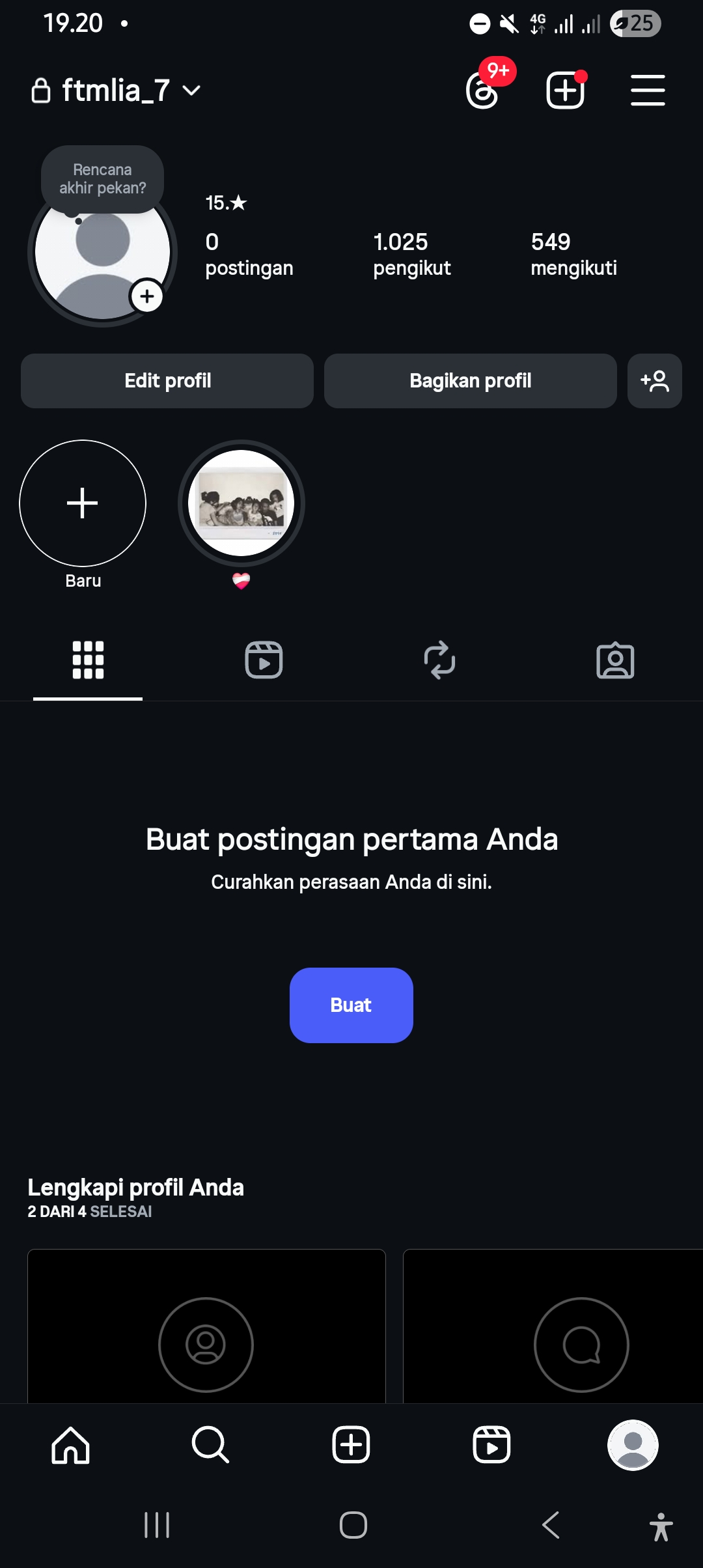Switch to the Reels tab on profile
703x1568 pixels.
pyautogui.click(x=264, y=660)
